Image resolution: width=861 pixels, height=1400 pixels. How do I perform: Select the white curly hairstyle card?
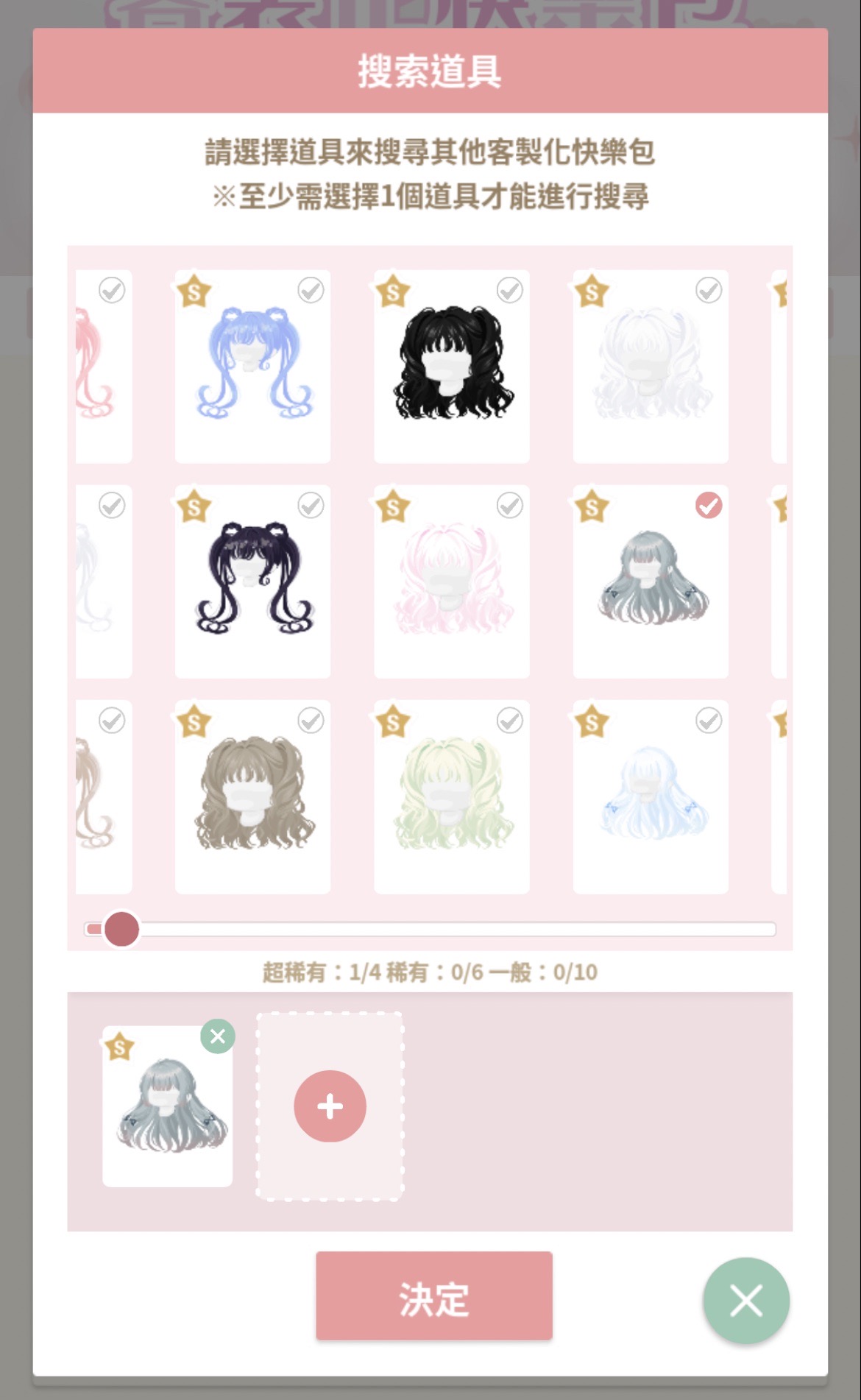651,366
